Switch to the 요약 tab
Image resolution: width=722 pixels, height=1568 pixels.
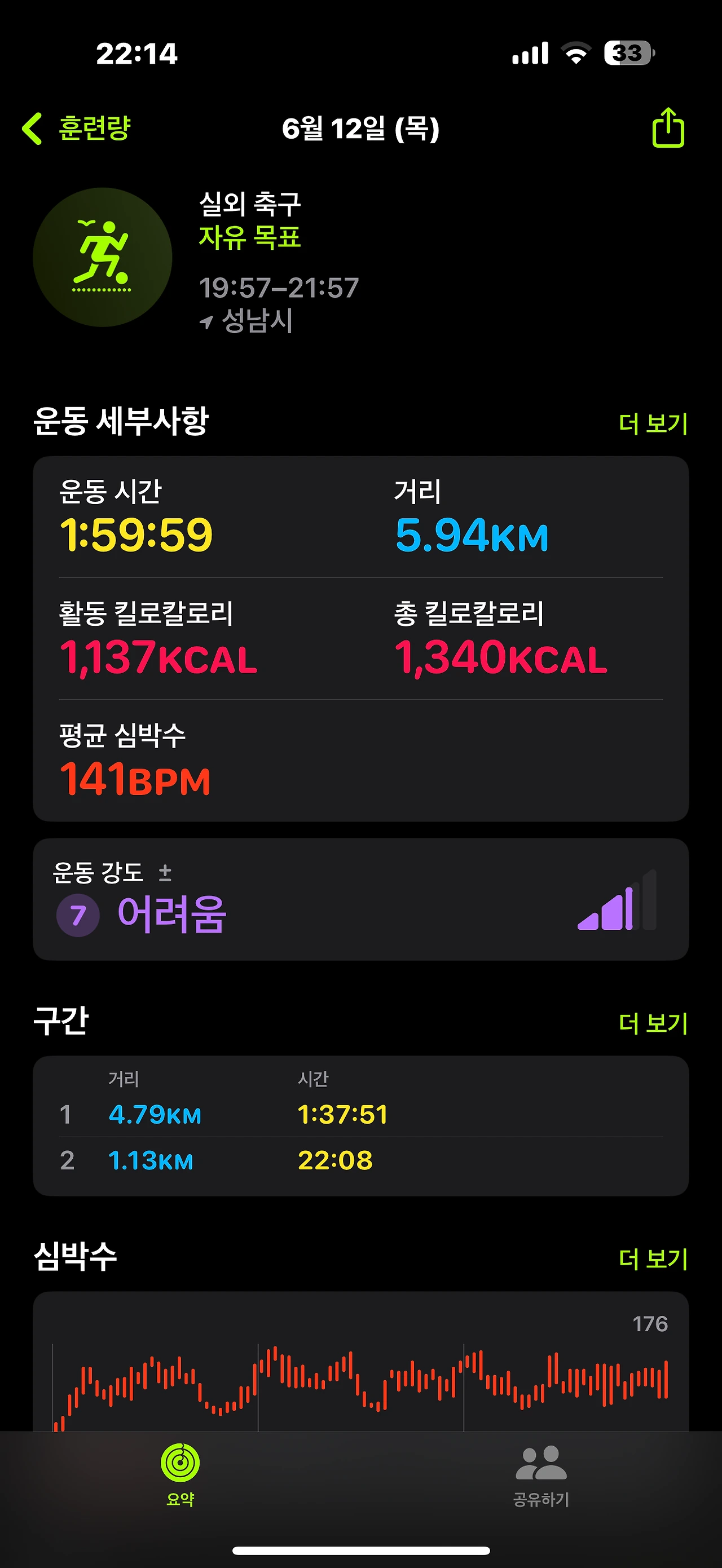coord(180,1473)
